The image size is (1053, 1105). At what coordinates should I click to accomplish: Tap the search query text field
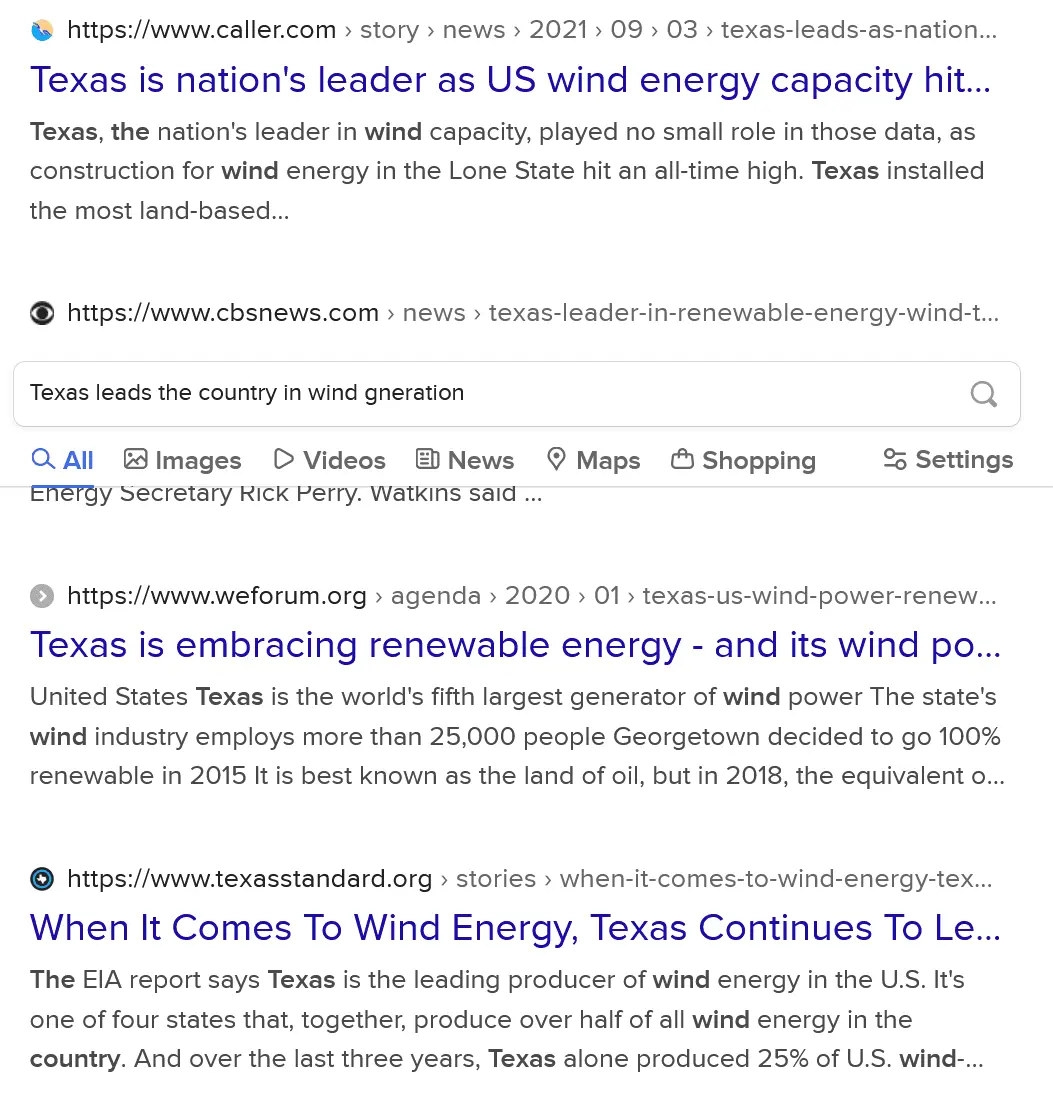click(480, 393)
